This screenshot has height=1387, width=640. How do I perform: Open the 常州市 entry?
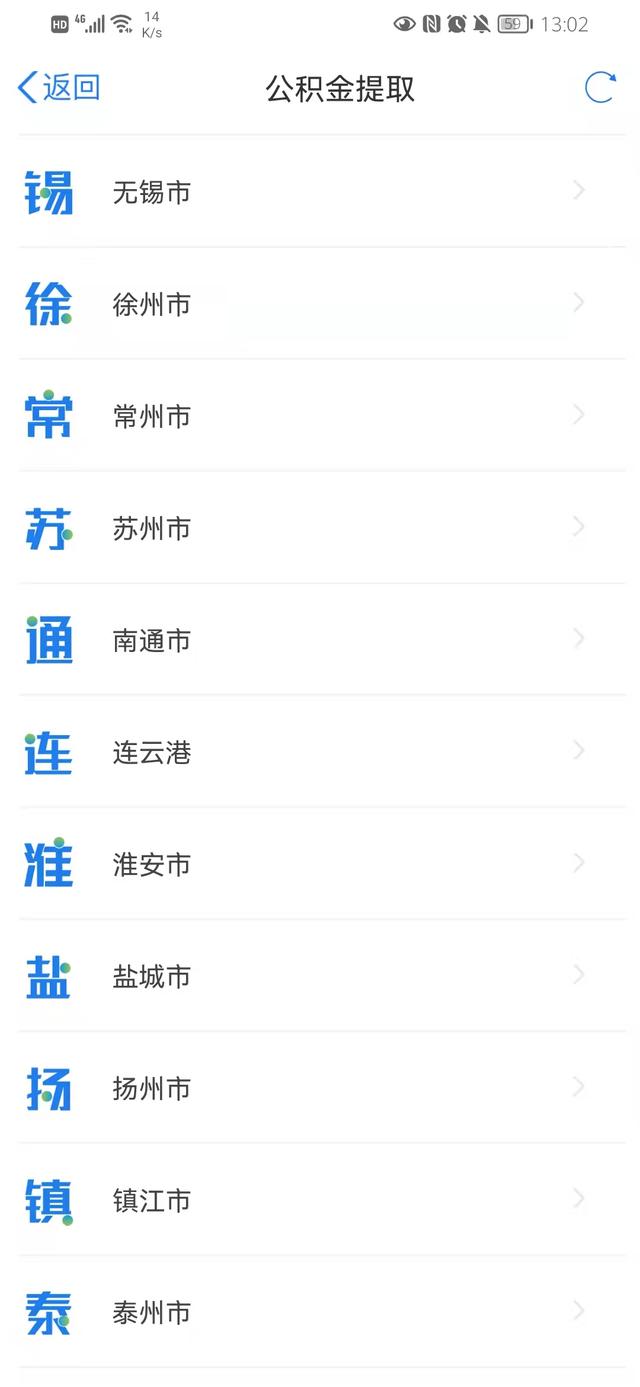(x=320, y=416)
